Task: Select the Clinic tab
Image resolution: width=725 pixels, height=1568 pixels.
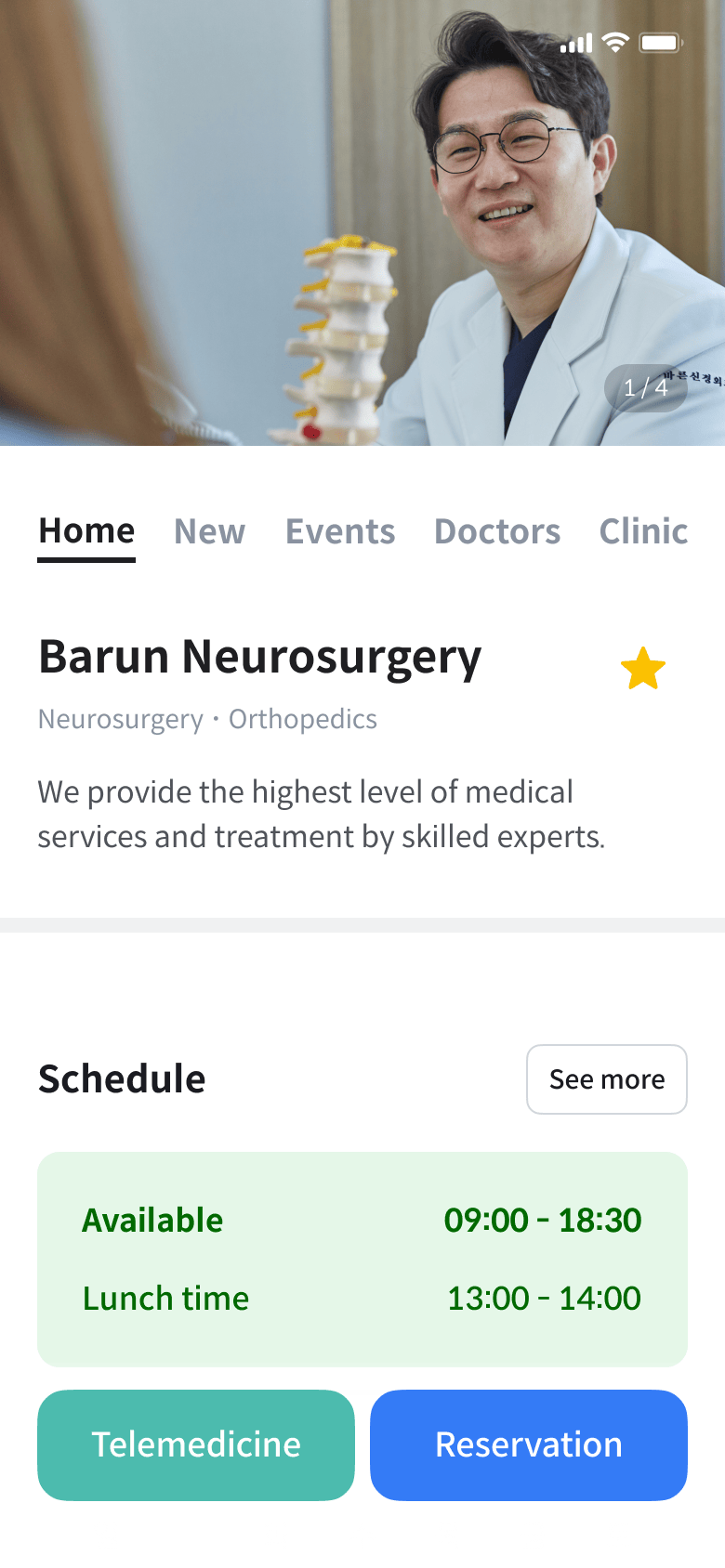Action: coord(643,531)
